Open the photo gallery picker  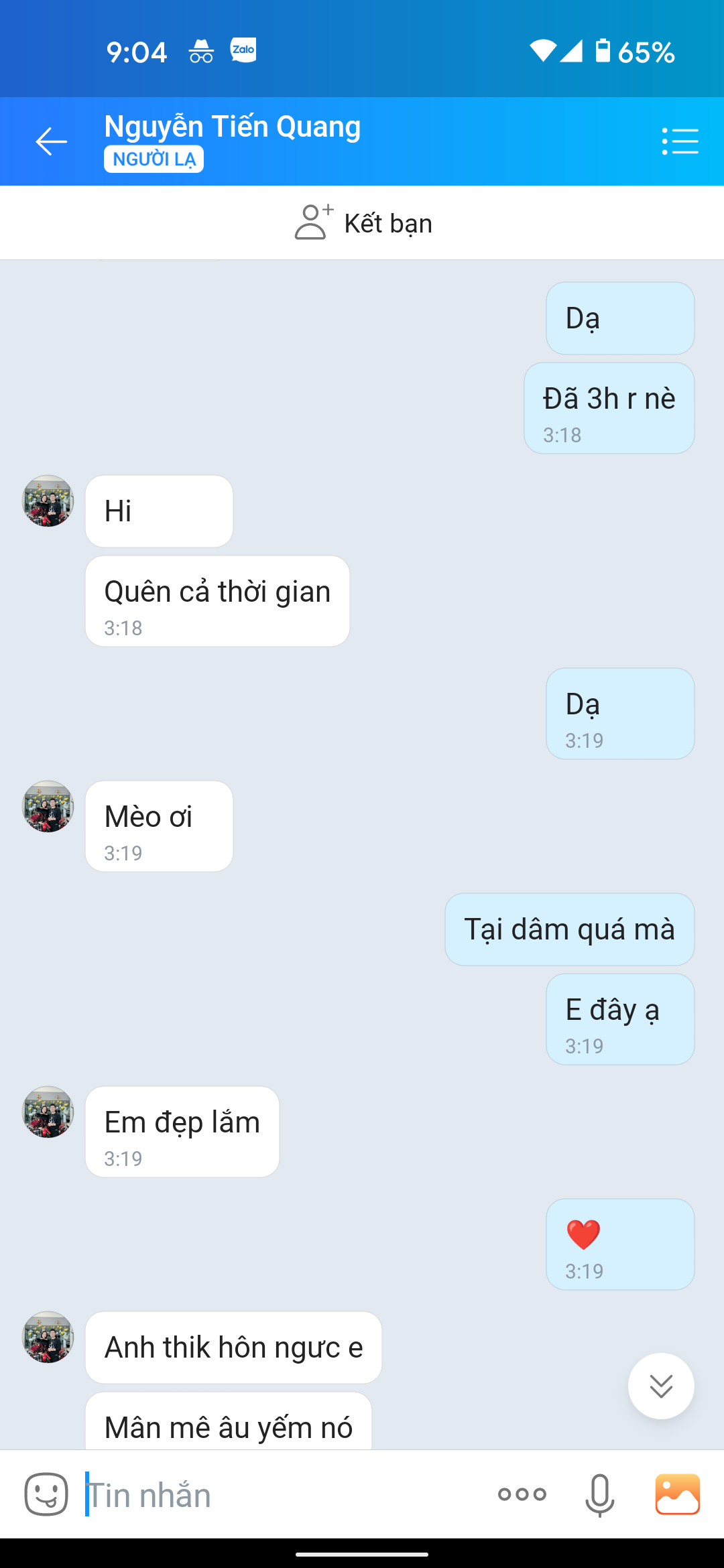coord(677,1494)
